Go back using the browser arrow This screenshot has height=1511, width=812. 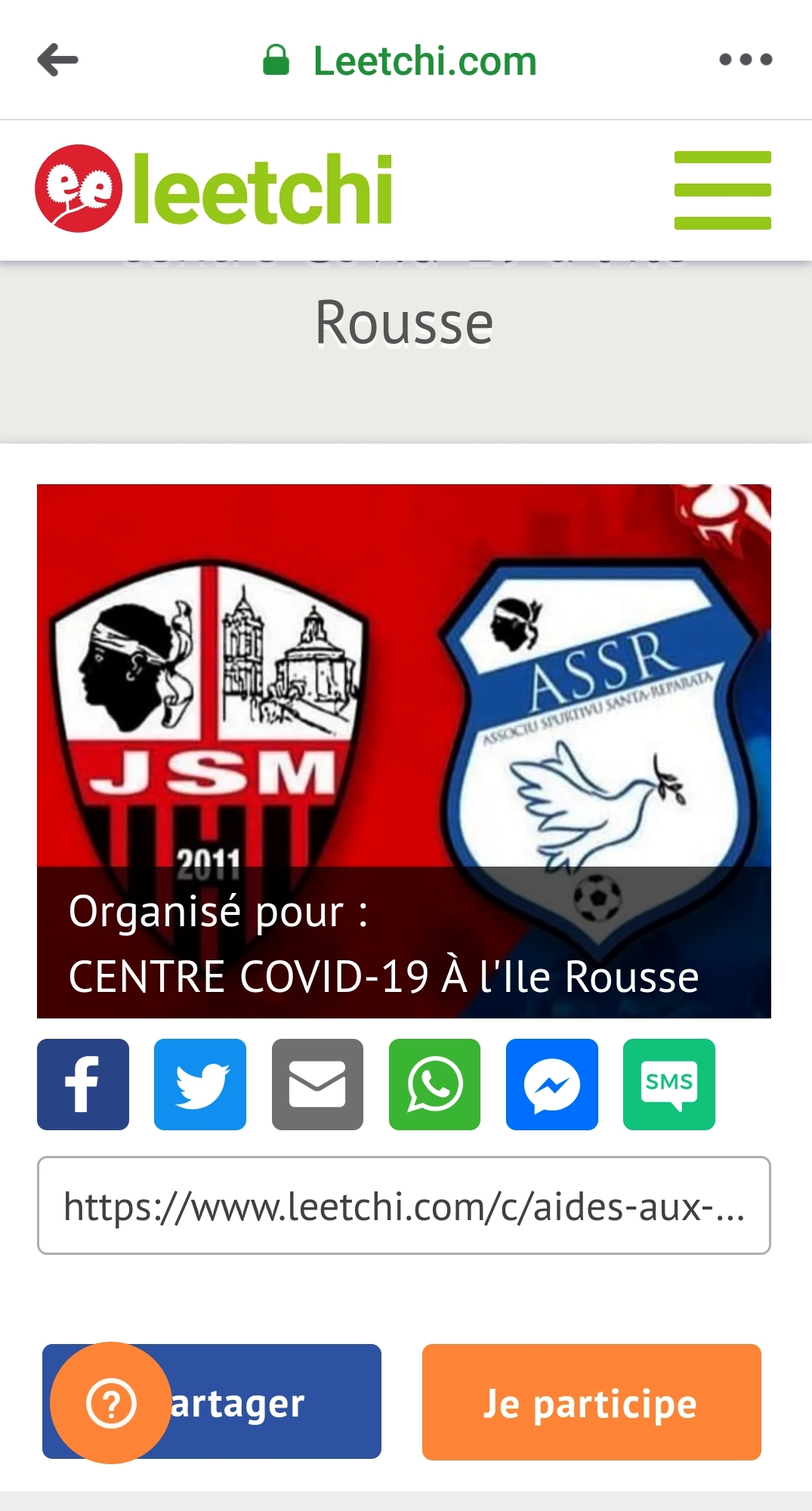(57, 60)
